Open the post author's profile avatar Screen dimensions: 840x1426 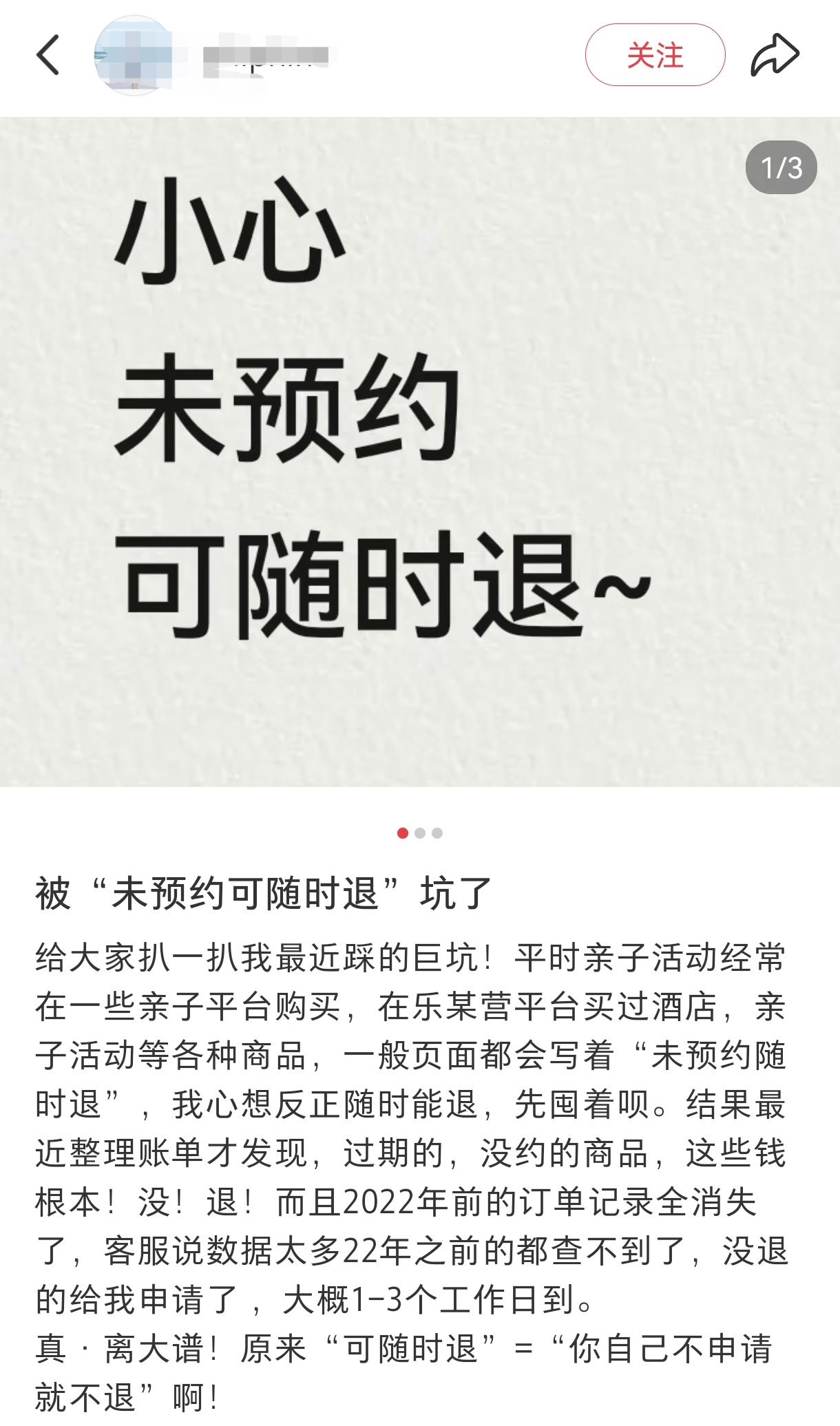[135, 55]
